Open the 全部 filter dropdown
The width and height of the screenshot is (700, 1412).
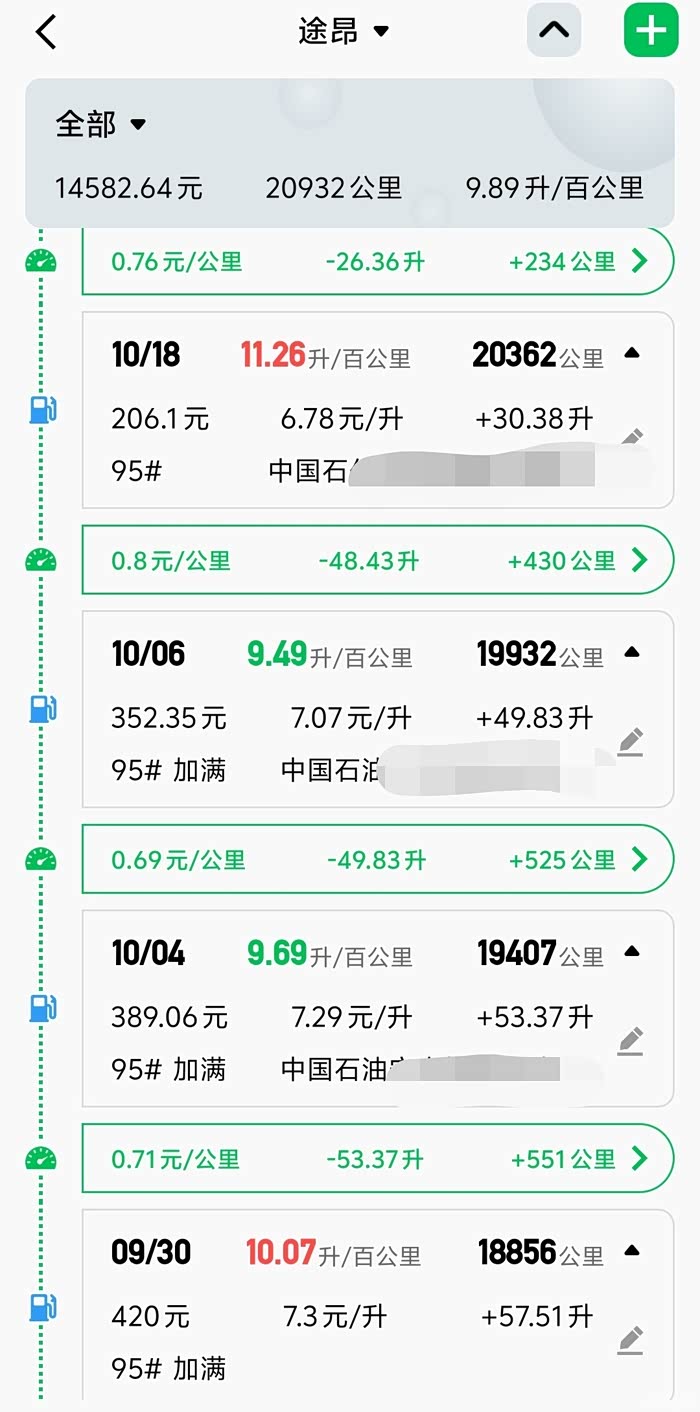point(101,124)
